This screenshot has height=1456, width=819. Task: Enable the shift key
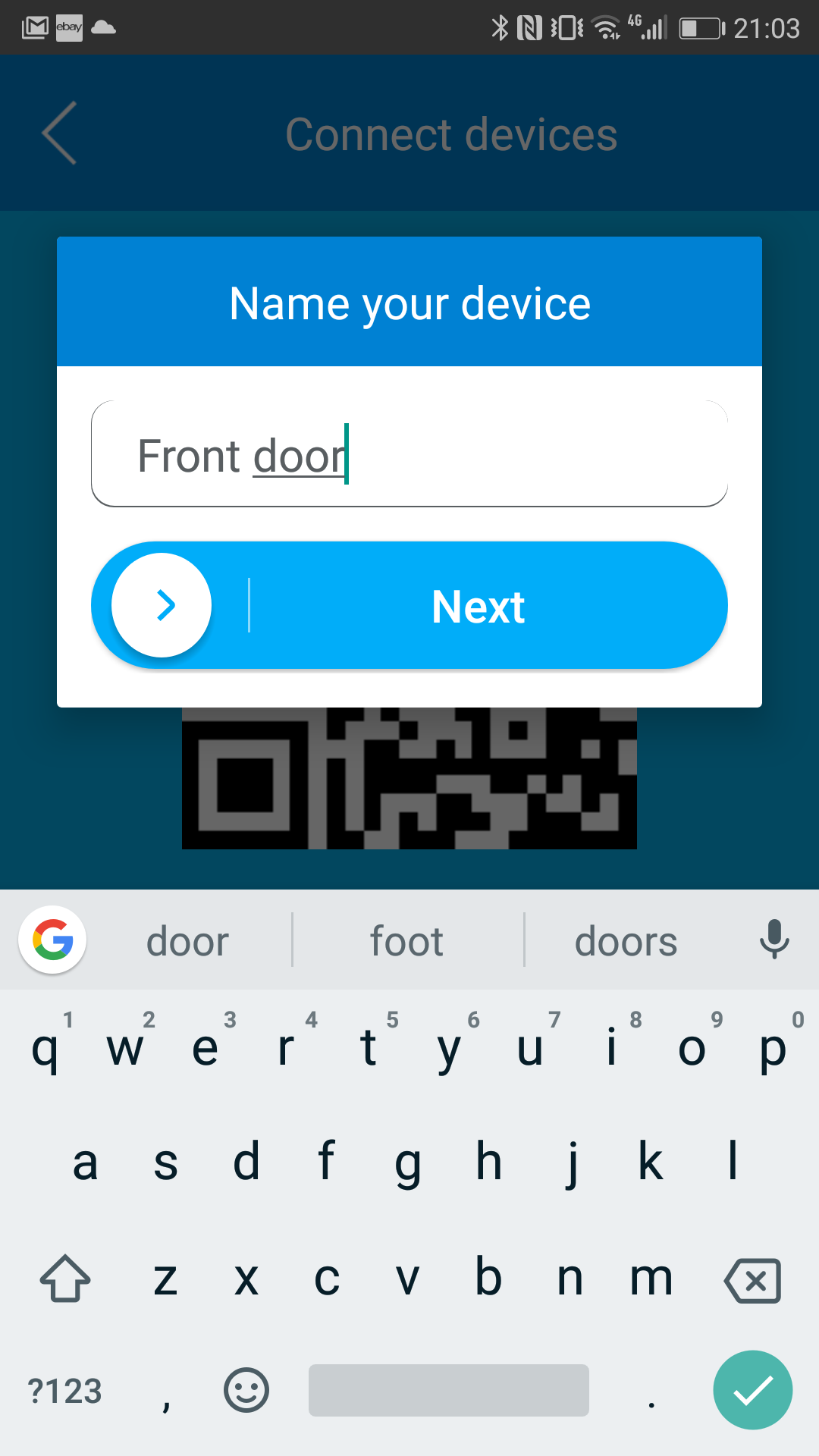pos(65,1279)
